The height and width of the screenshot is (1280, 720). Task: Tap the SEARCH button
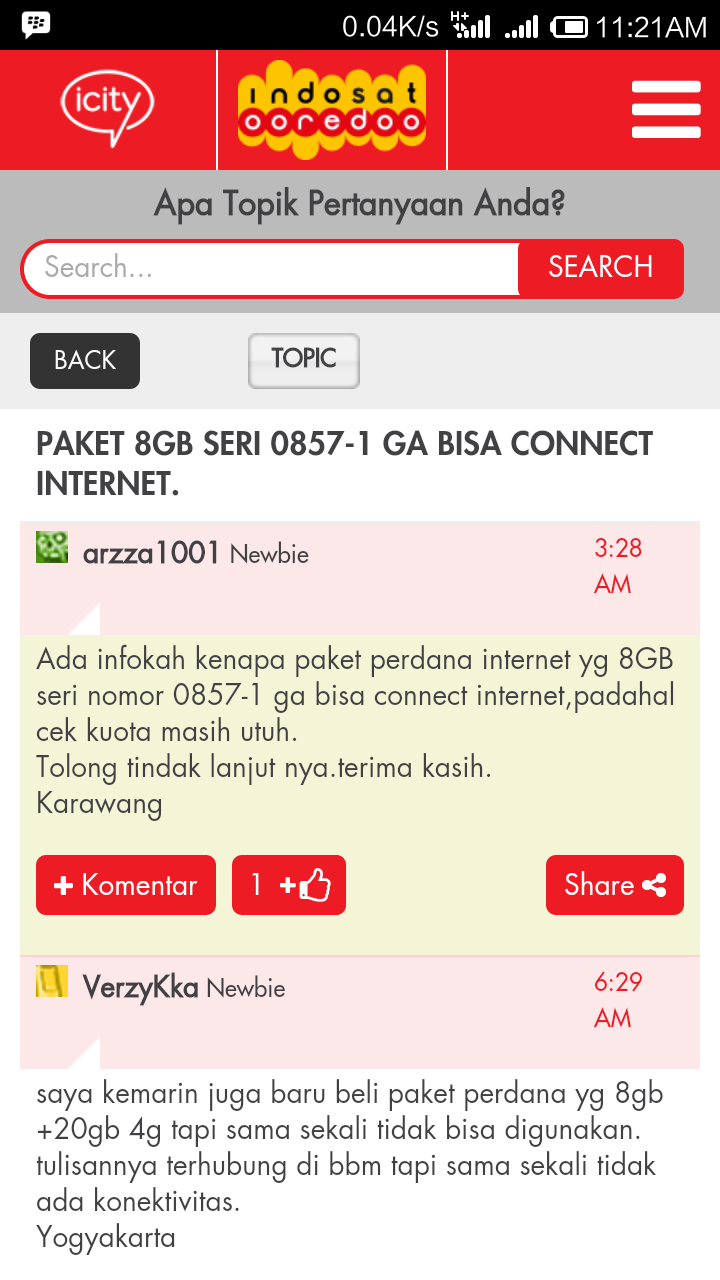600,268
